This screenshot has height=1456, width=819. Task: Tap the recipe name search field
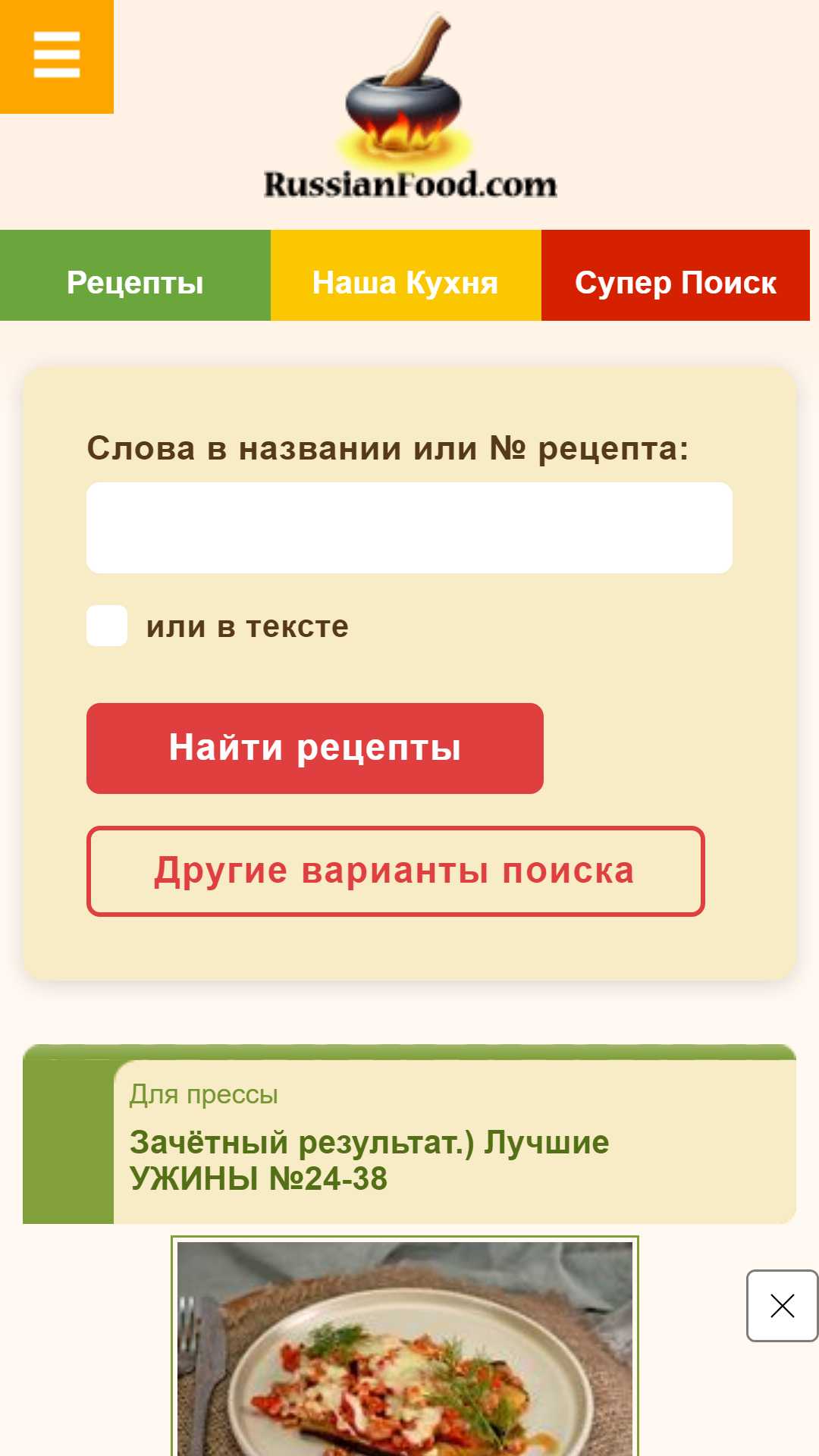click(x=409, y=528)
